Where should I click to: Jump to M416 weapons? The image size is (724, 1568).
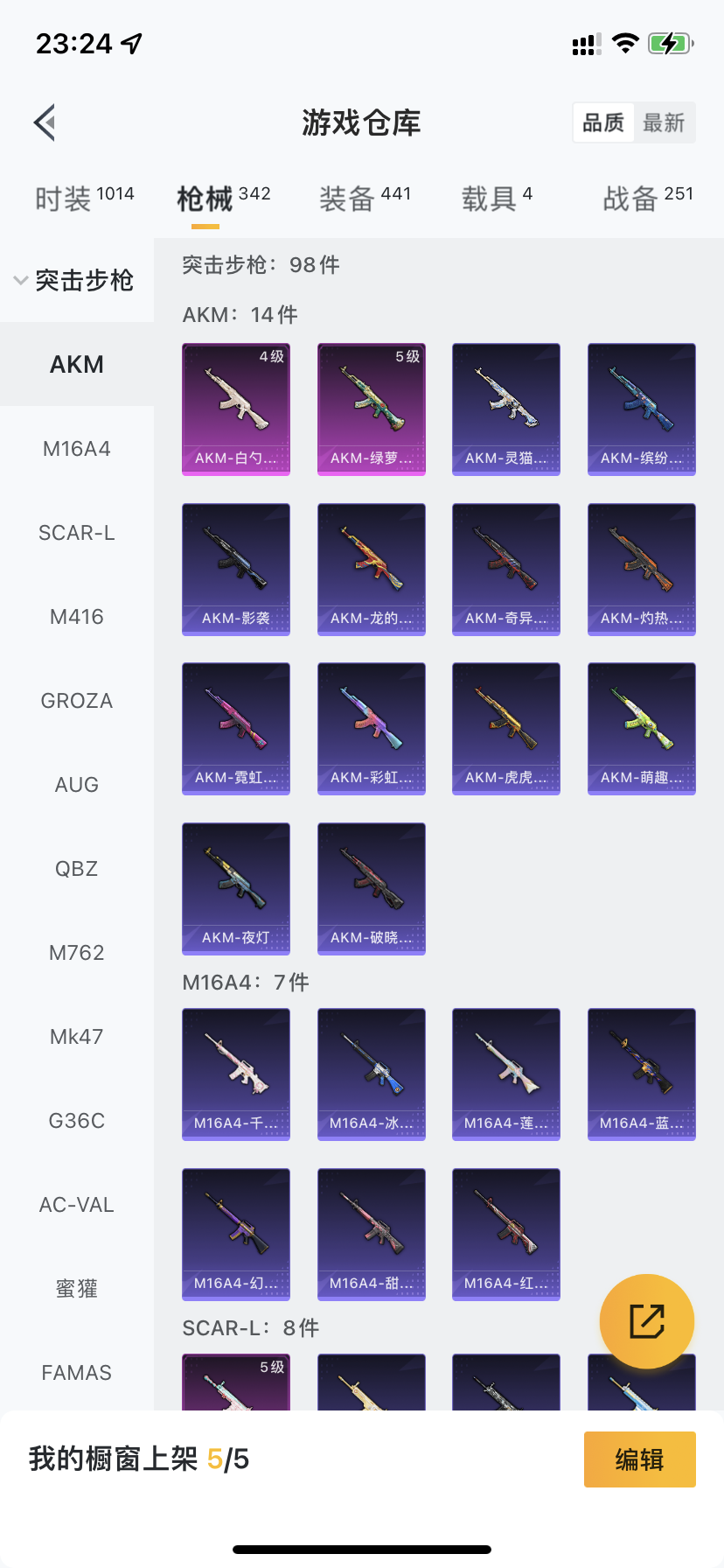pyautogui.click(x=77, y=617)
